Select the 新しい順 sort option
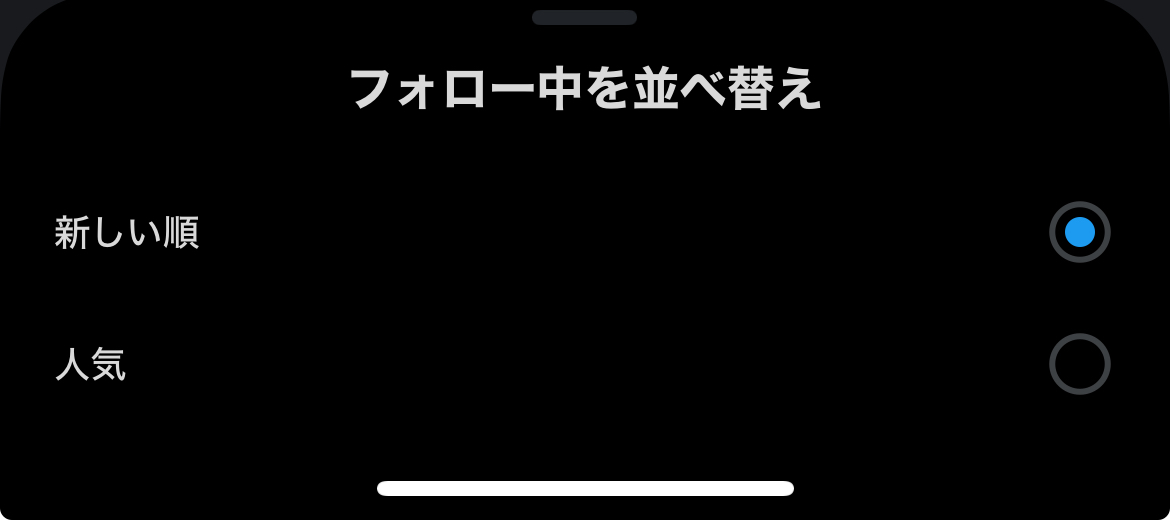Image resolution: width=1170 pixels, height=520 pixels. coord(584,233)
